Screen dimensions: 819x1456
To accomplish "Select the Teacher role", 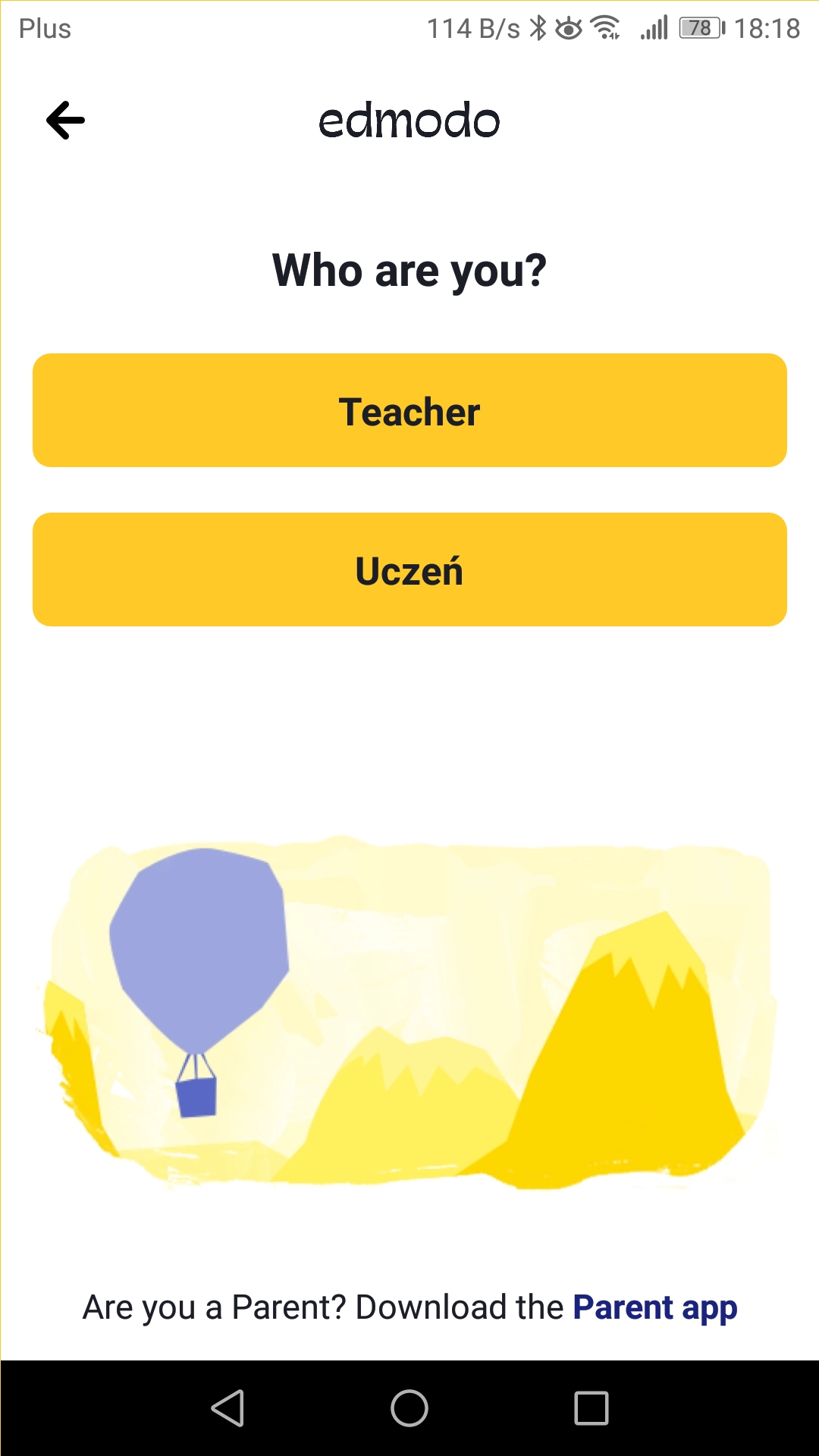I will click(x=409, y=410).
